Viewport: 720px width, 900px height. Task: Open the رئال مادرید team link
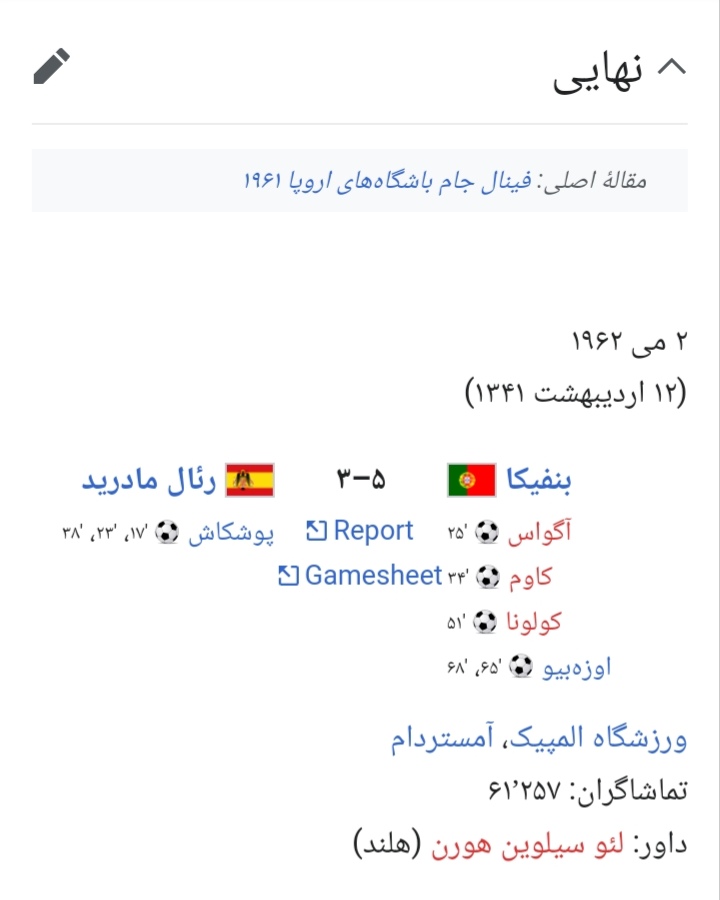(x=148, y=481)
